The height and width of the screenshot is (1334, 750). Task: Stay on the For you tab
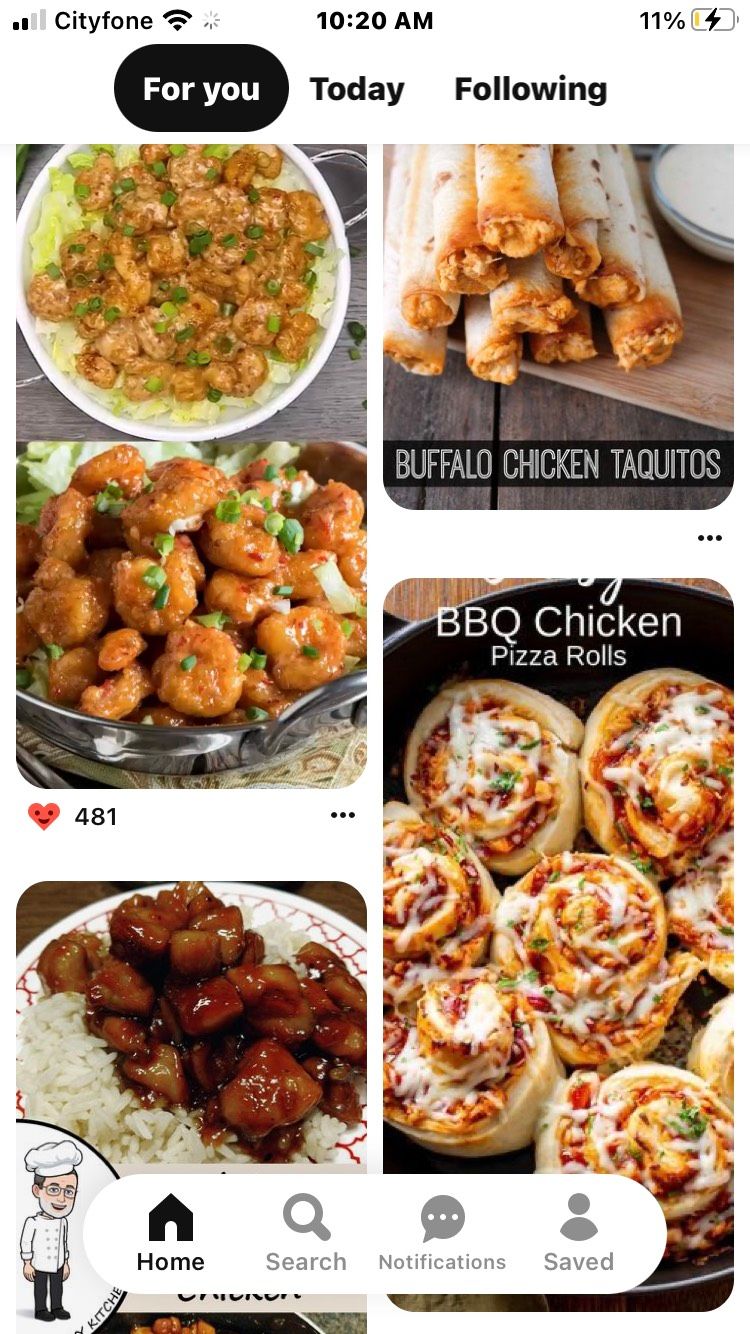tap(200, 88)
